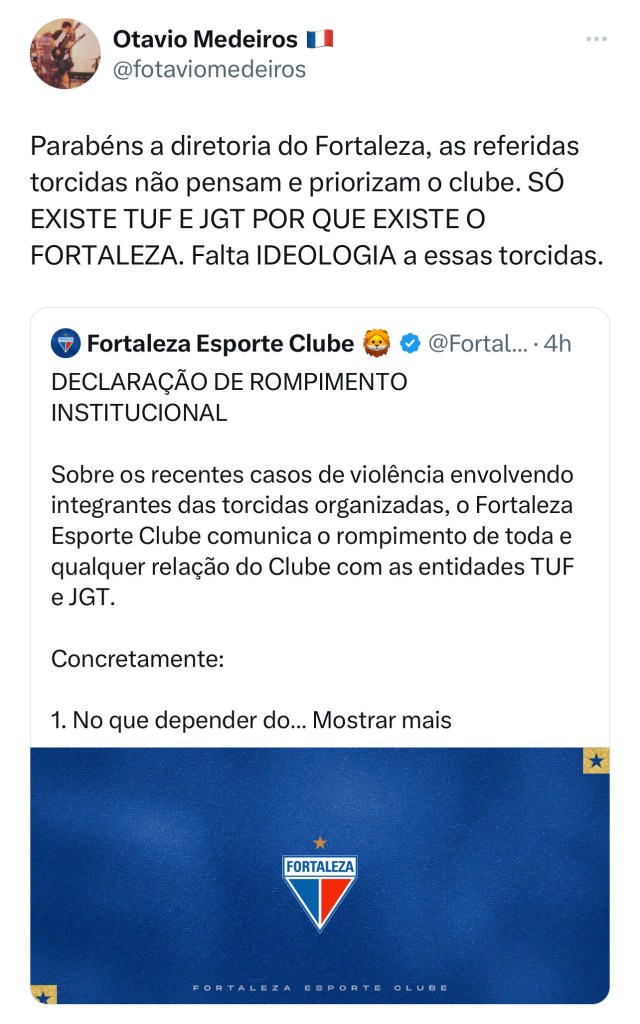Open Fortaleza Esporte Clube's small avatar

65,344
